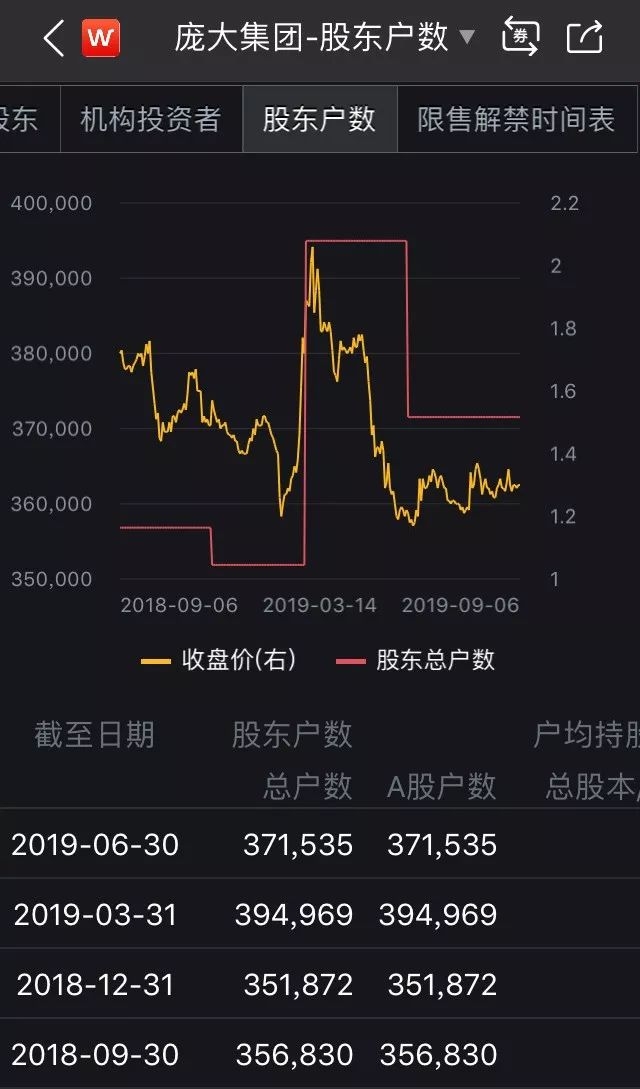640x1089 pixels.
Task: Toggle the 股东总户数 legend series
Action: coord(416,660)
